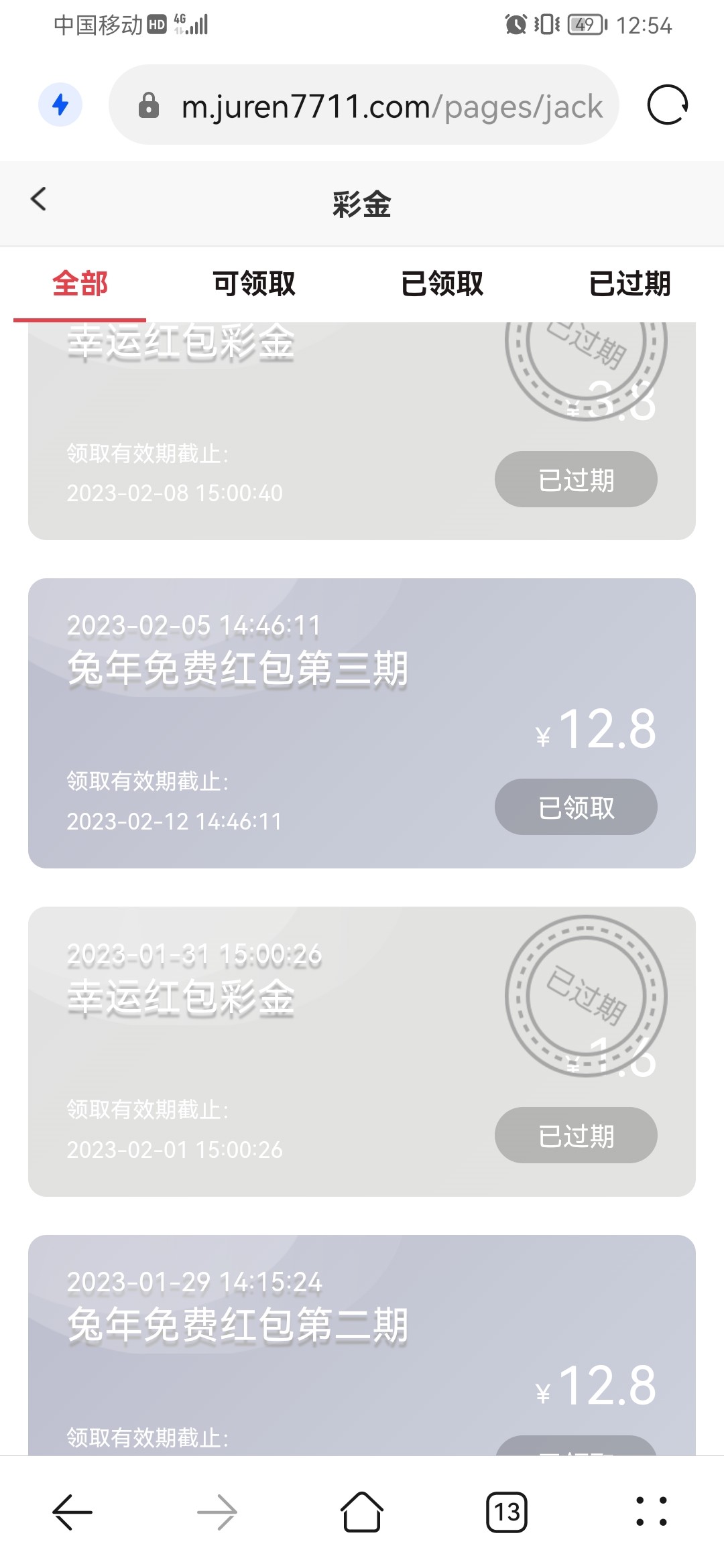Switch to the 全部 tab
The height and width of the screenshot is (1568, 724).
(x=80, y=283)
